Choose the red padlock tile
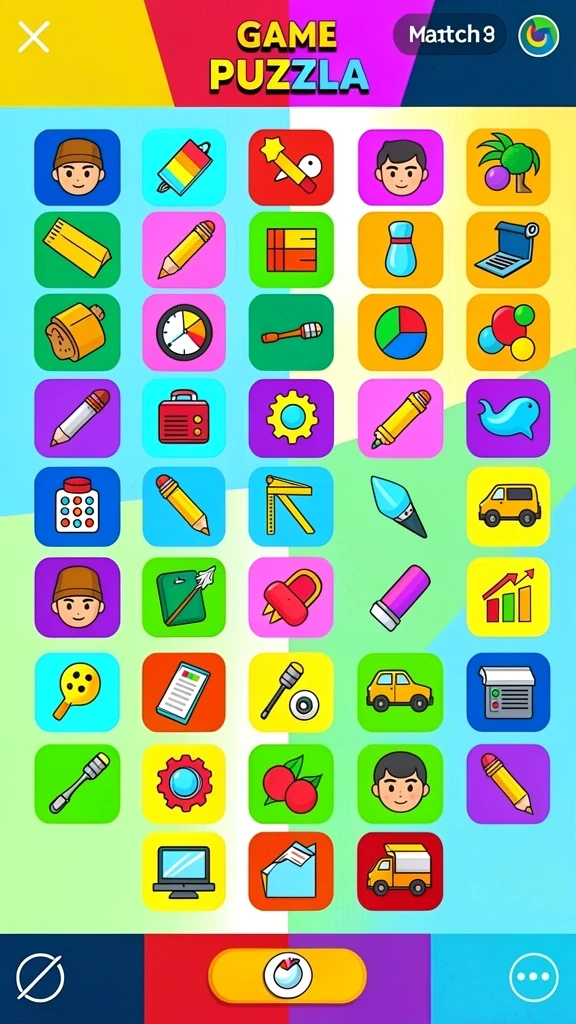576x1024 pixels. 291,597
